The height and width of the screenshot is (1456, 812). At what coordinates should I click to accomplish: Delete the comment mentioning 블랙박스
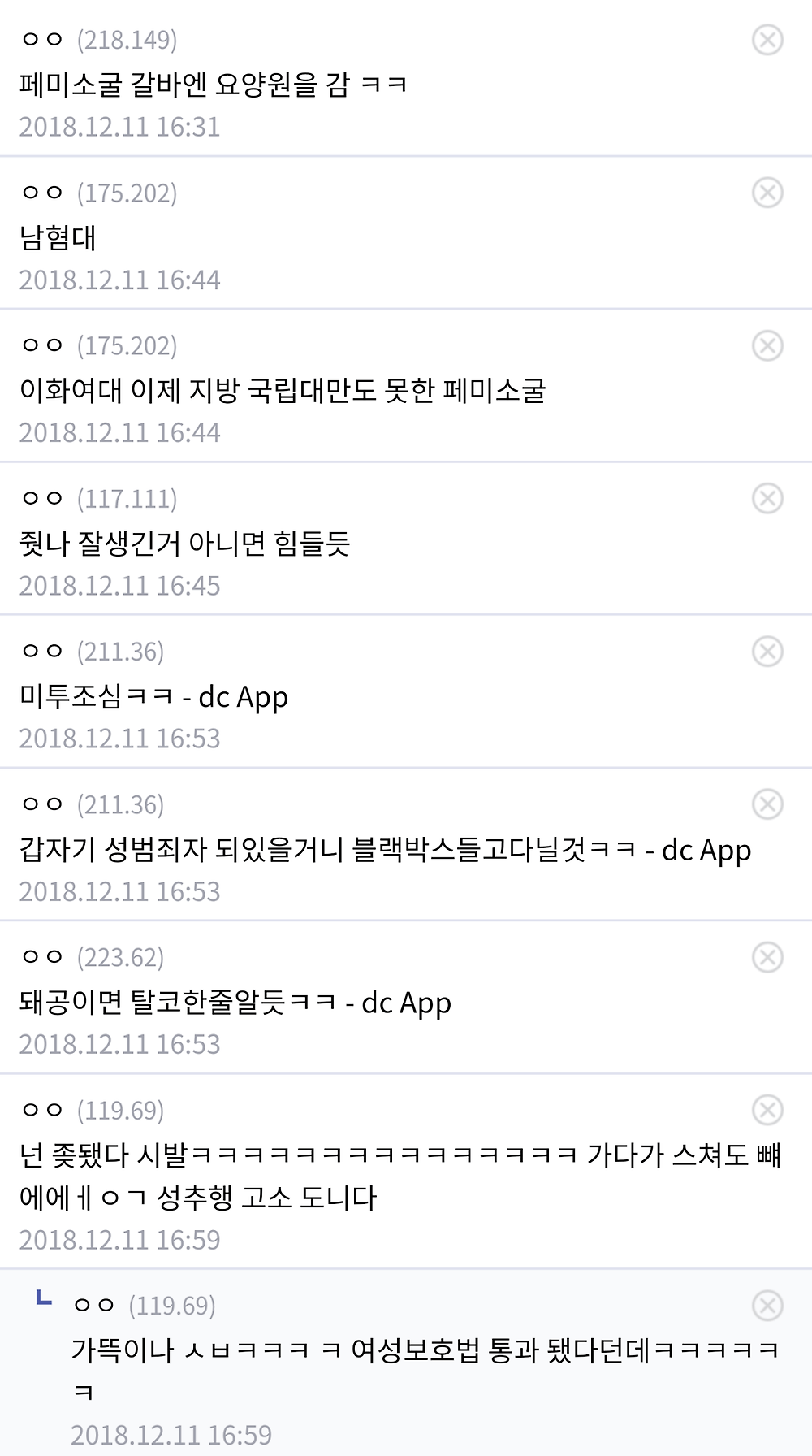click(x=767, y=804)
